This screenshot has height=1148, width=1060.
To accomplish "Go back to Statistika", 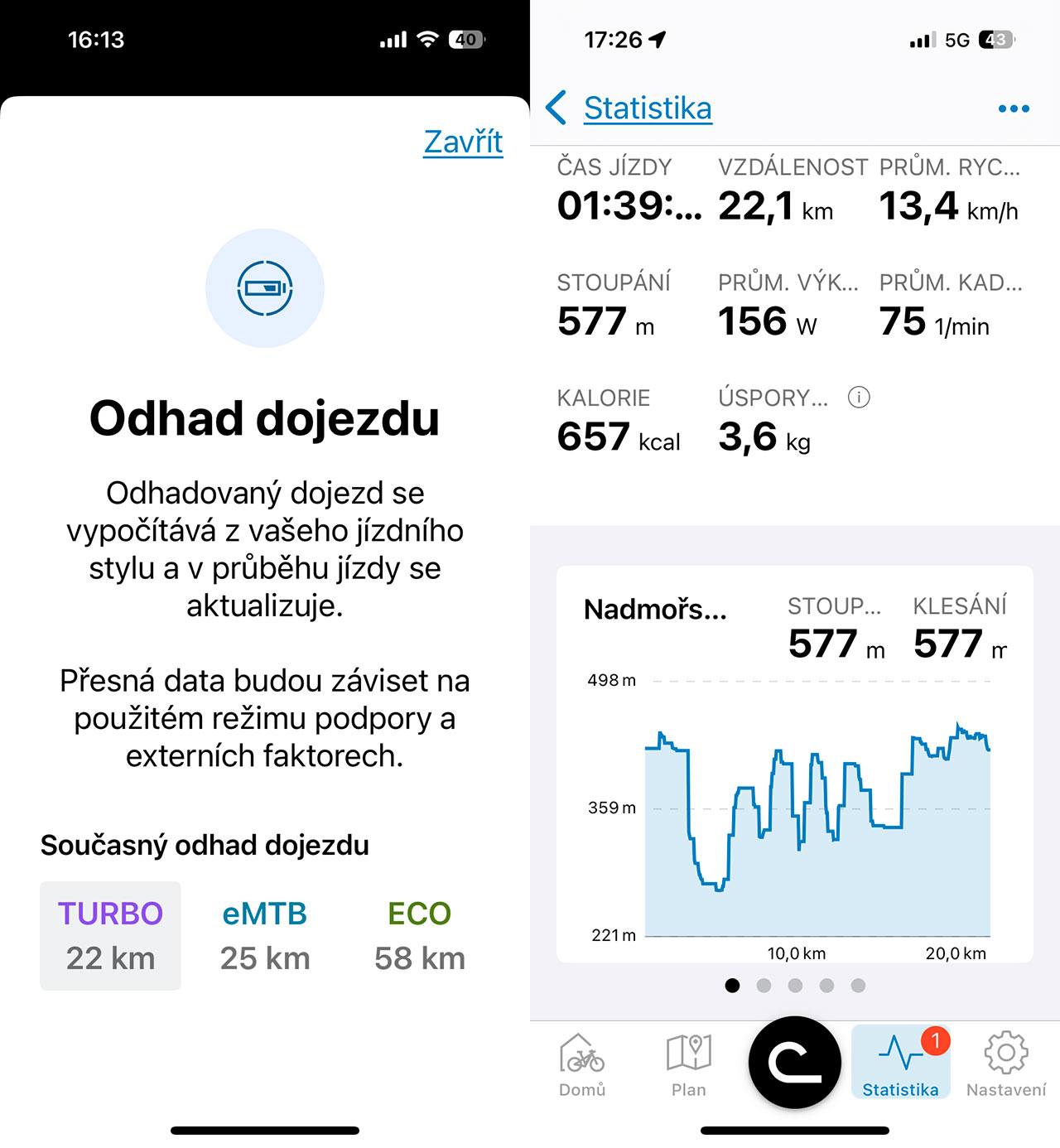I will pos(630,109).
